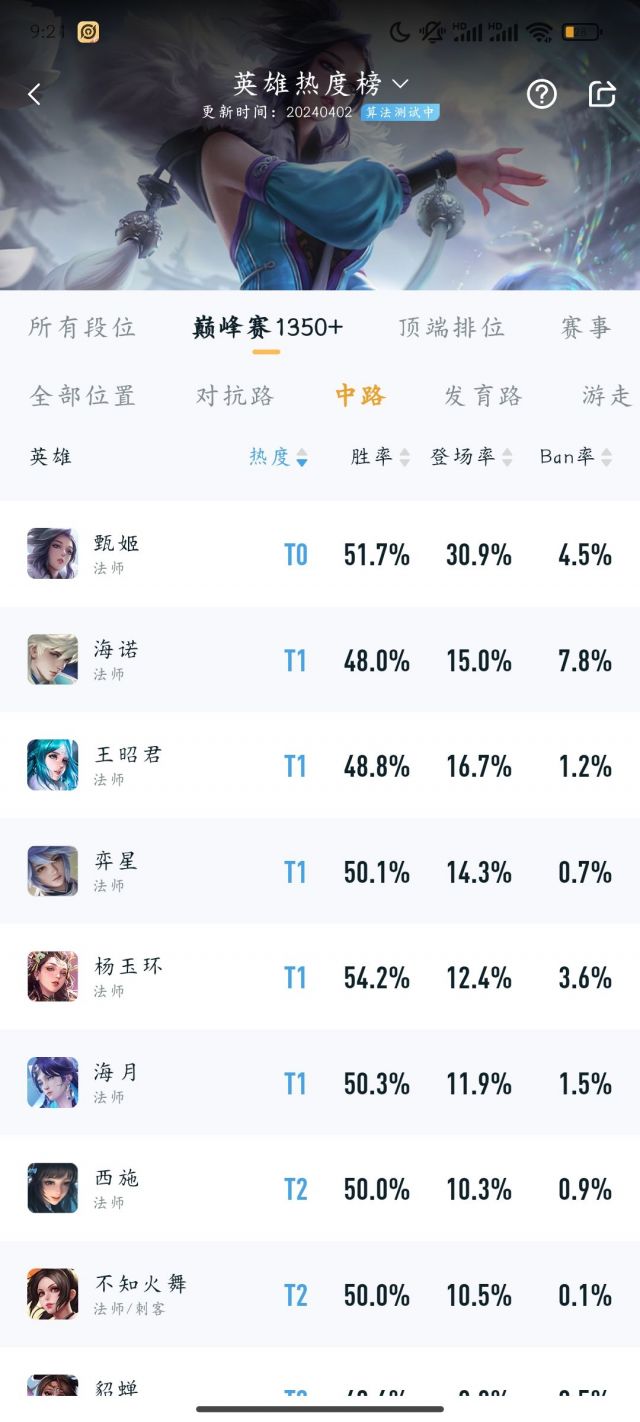
Task: Switch to the 顶端排位 tab
Action: (x=451, y=327)
